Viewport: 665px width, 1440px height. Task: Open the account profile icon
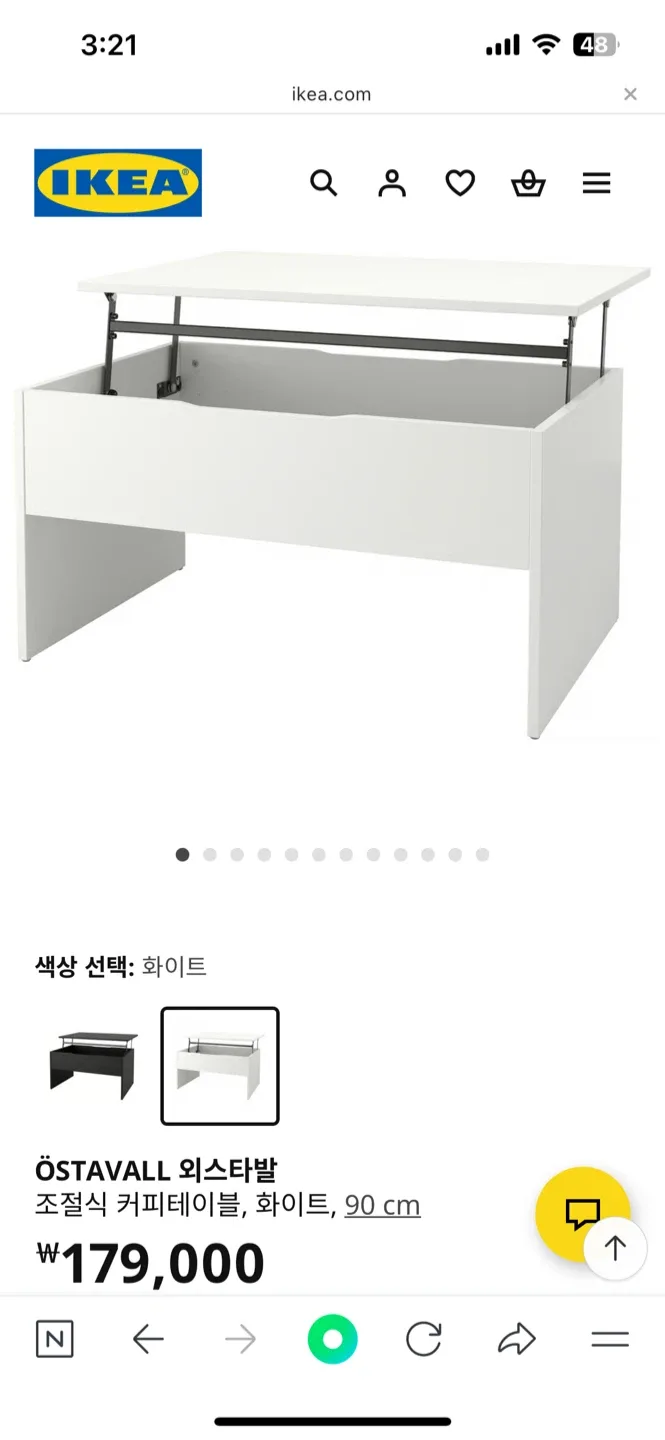(392, 183)
